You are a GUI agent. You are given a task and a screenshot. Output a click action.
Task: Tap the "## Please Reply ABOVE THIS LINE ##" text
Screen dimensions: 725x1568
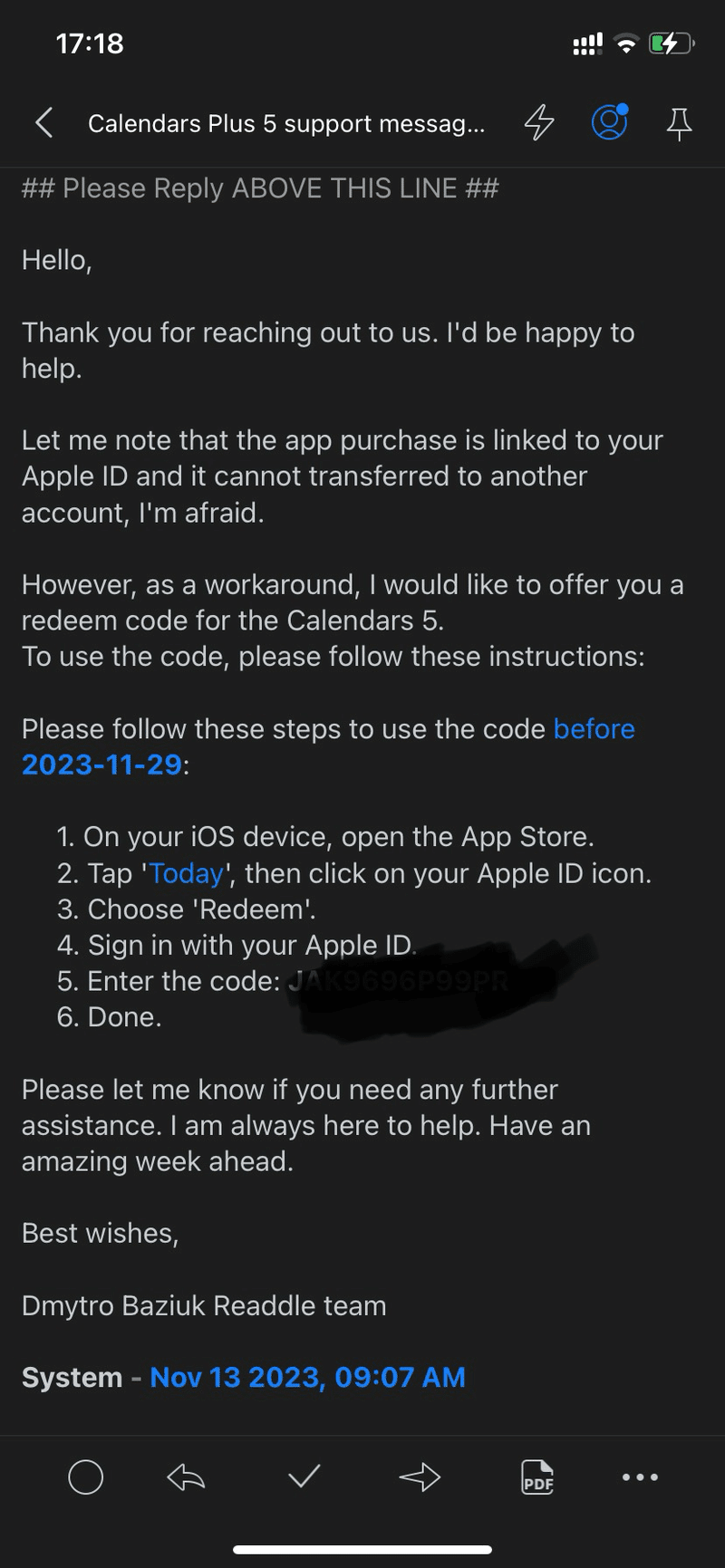click(x=260, y=188)
